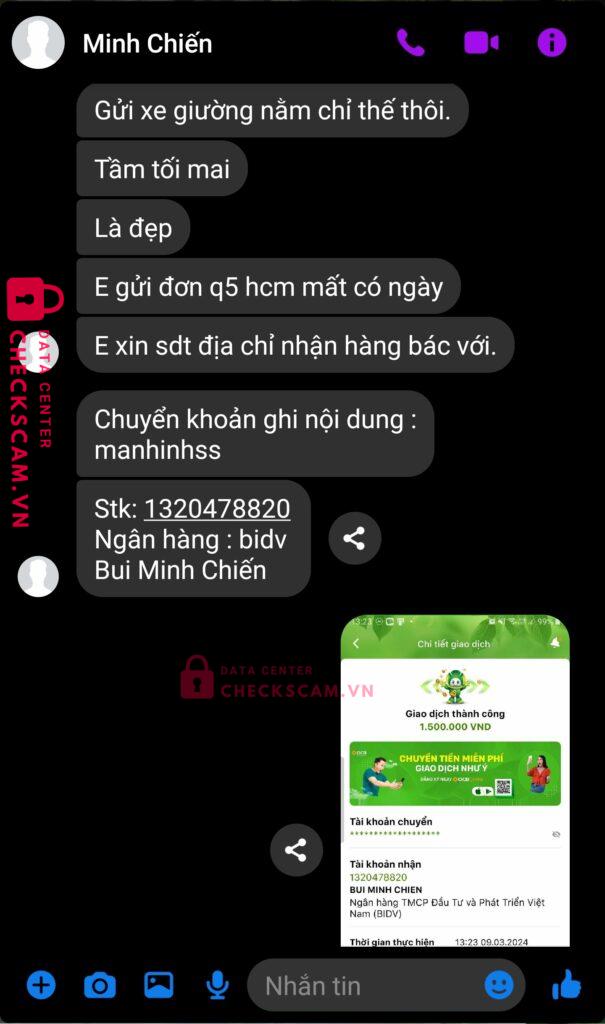Send a thumbs-up like
605x1024 pixels.
(566, 985)
